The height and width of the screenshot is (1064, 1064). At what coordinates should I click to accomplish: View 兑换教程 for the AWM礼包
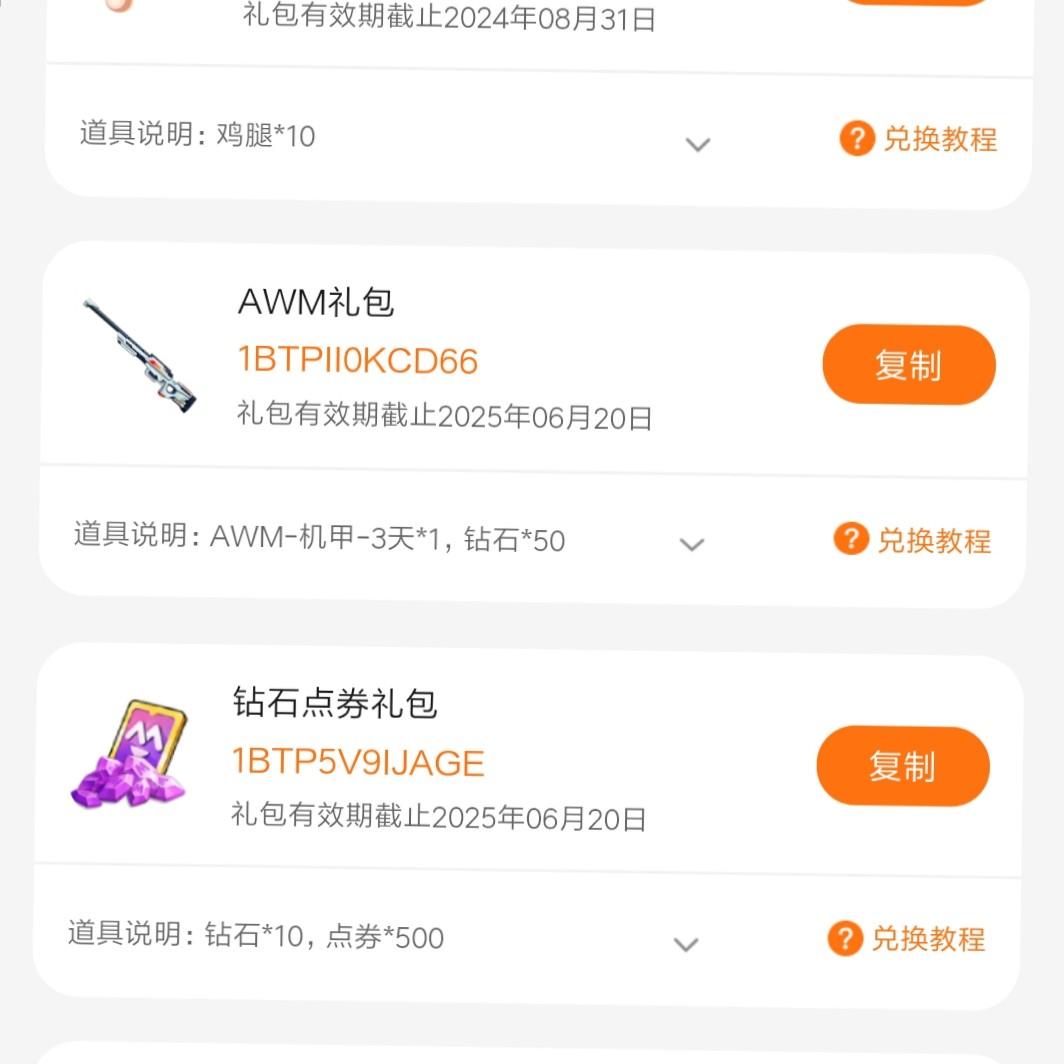click(913, 540)
